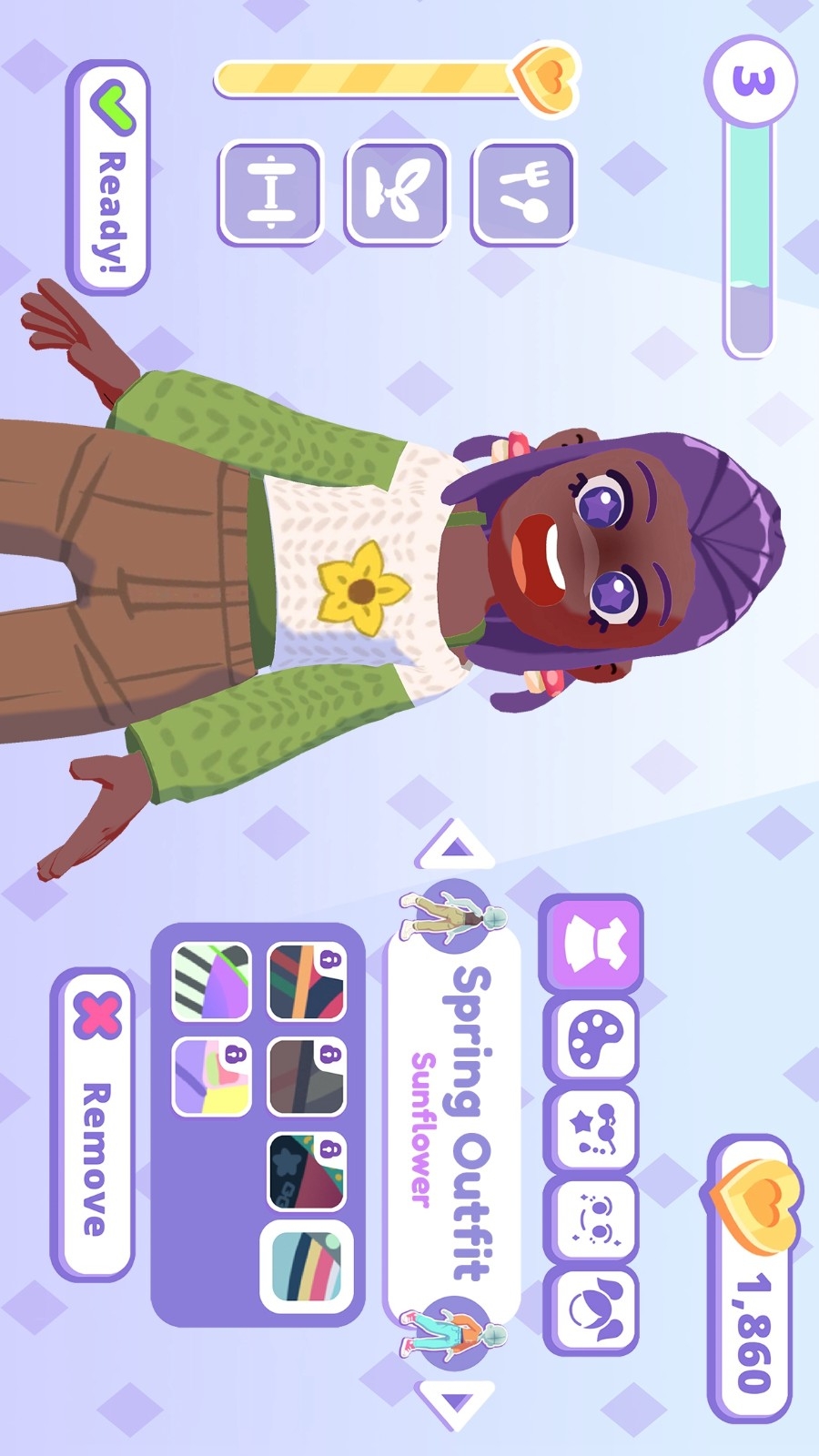
Task: Select the locked navy-red striped variant
Action: 308,982
